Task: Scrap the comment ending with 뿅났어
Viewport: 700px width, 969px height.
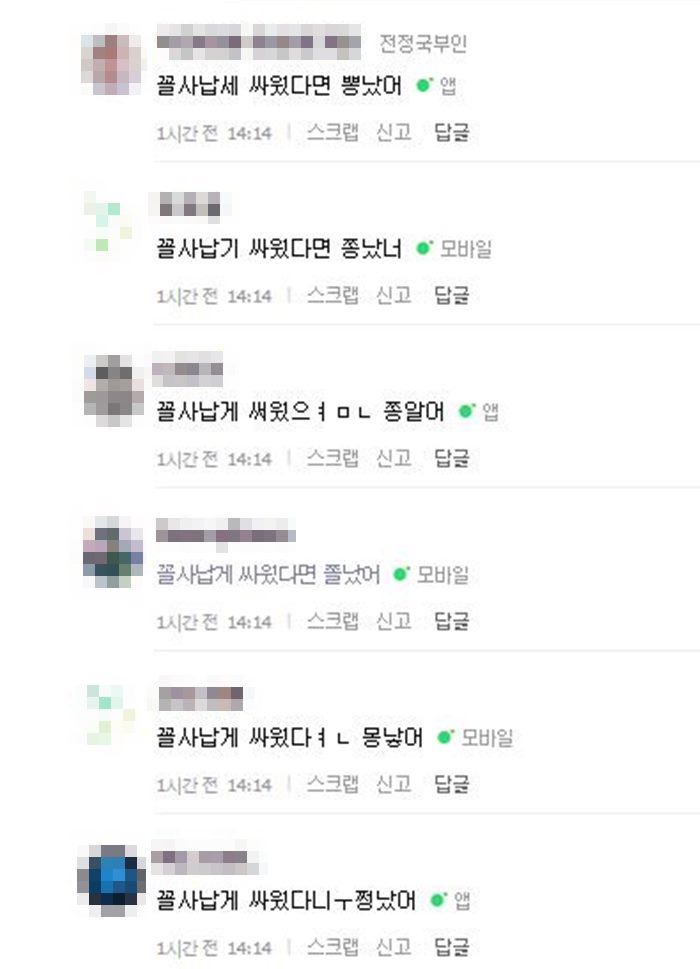Action: [x=332, y=133]
